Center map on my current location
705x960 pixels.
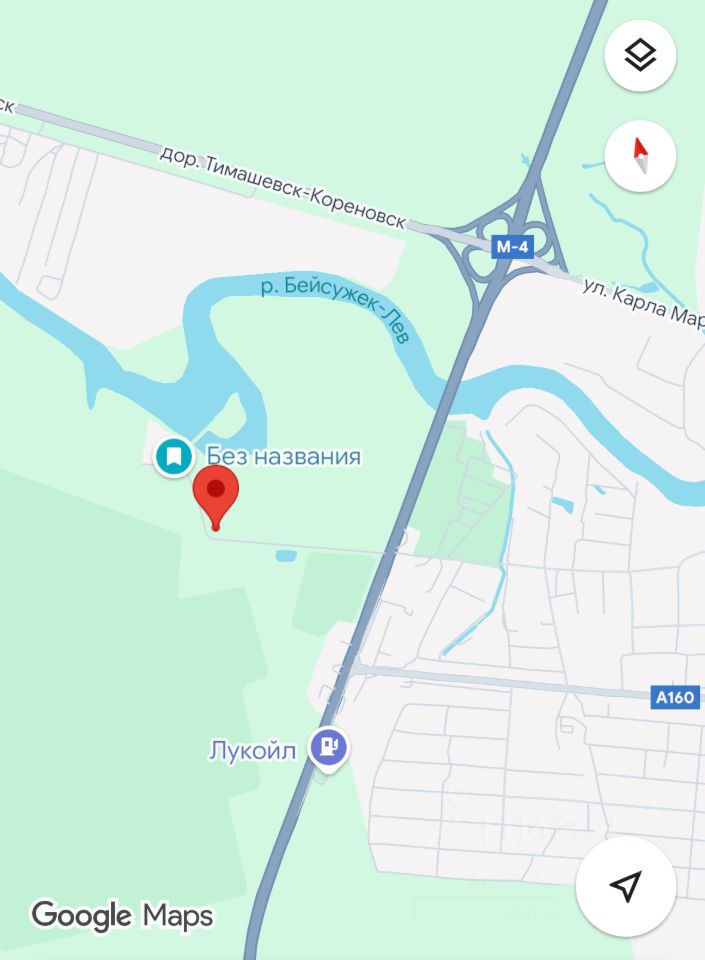coord(626,886)
